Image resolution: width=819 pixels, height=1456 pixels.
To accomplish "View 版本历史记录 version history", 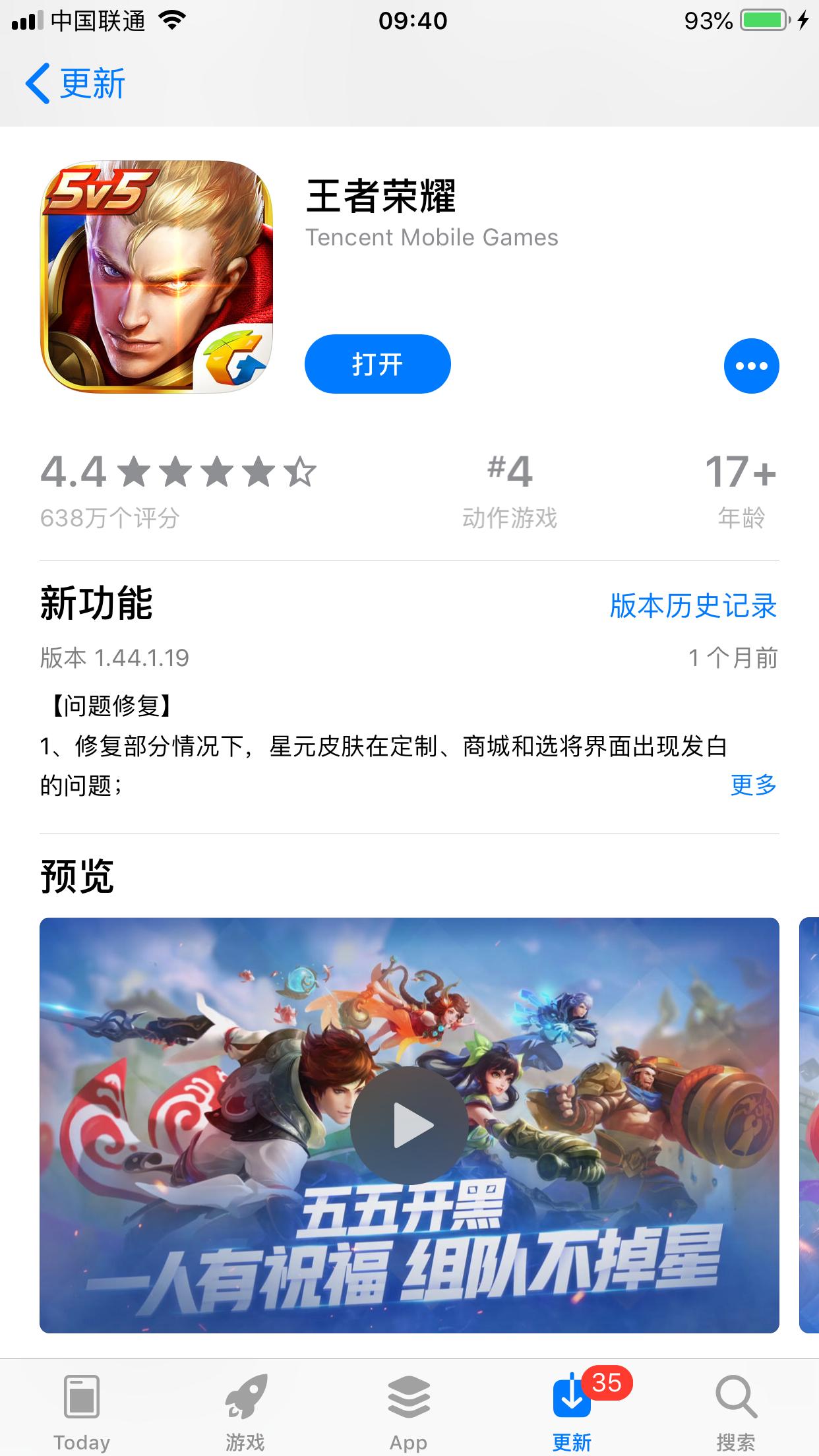I will coord(693,605).
